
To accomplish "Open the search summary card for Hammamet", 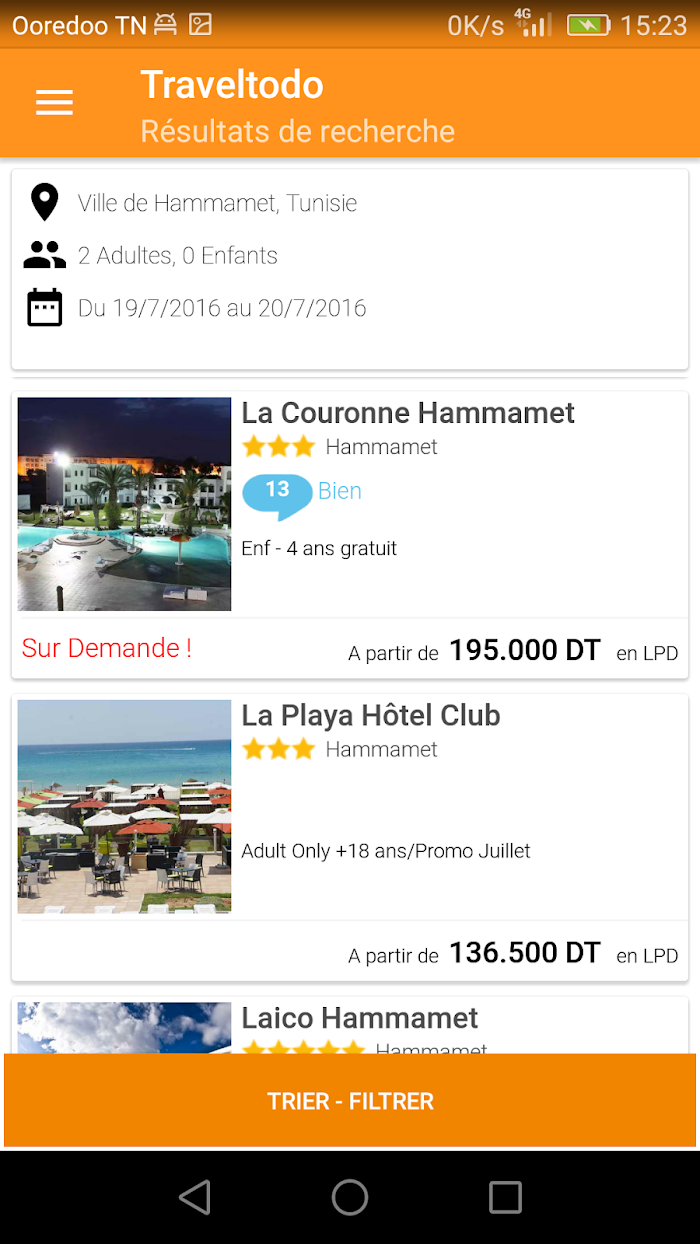I will (x=350, y=270).
